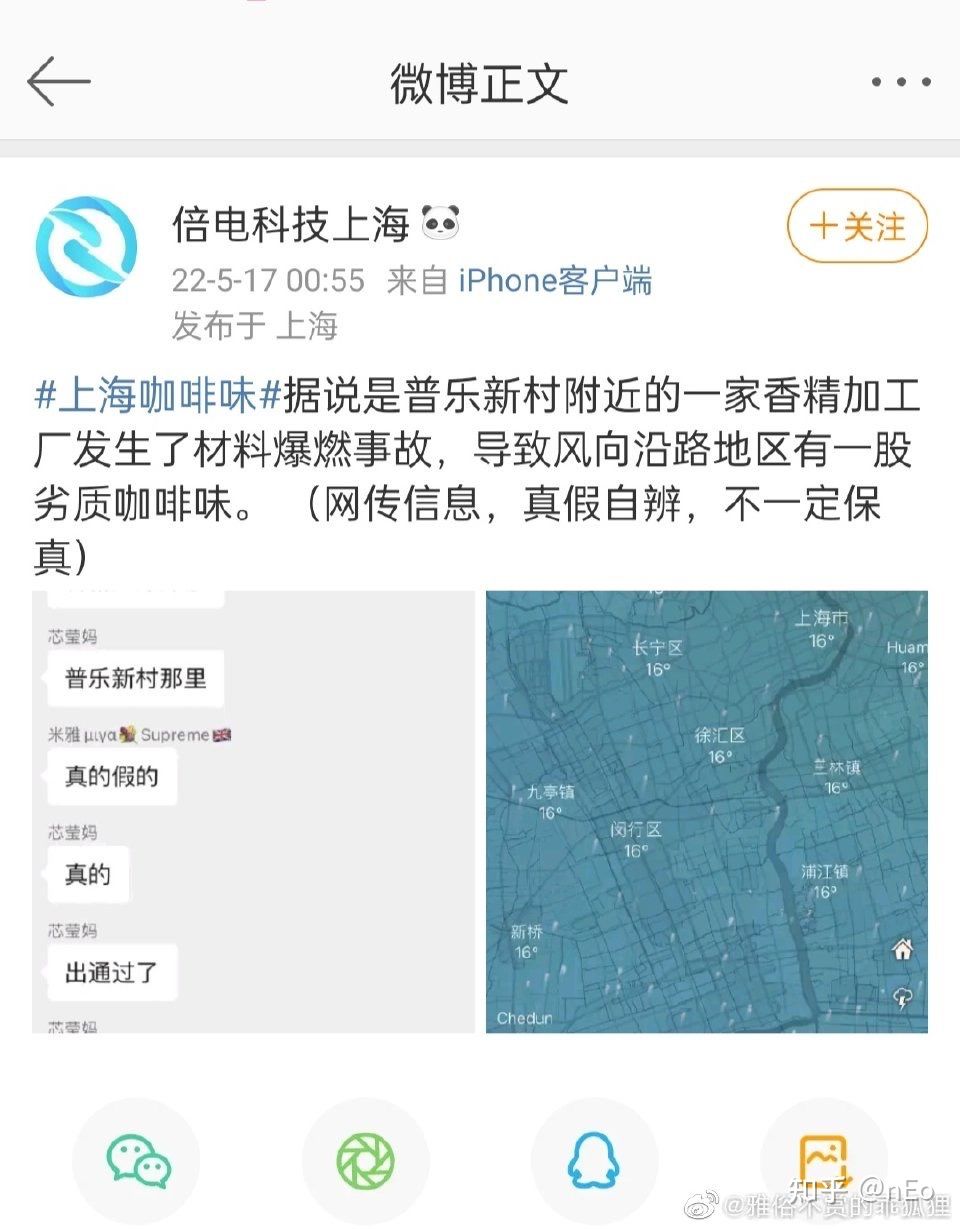View the Shanghai weather map image
Viewport: 960px width, 1229px height.
tap(706, 811)
